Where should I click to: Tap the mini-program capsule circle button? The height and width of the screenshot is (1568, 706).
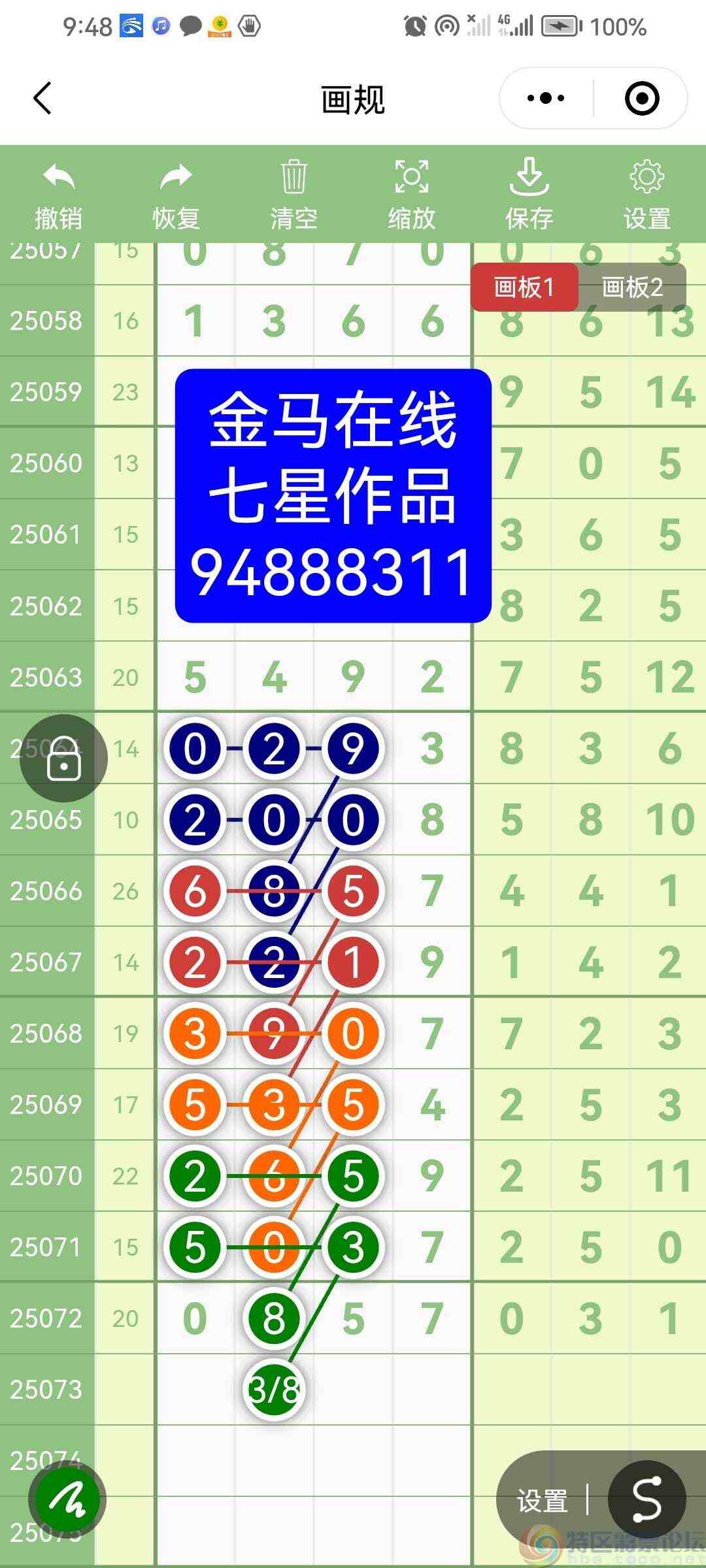(x=642, y=98)
